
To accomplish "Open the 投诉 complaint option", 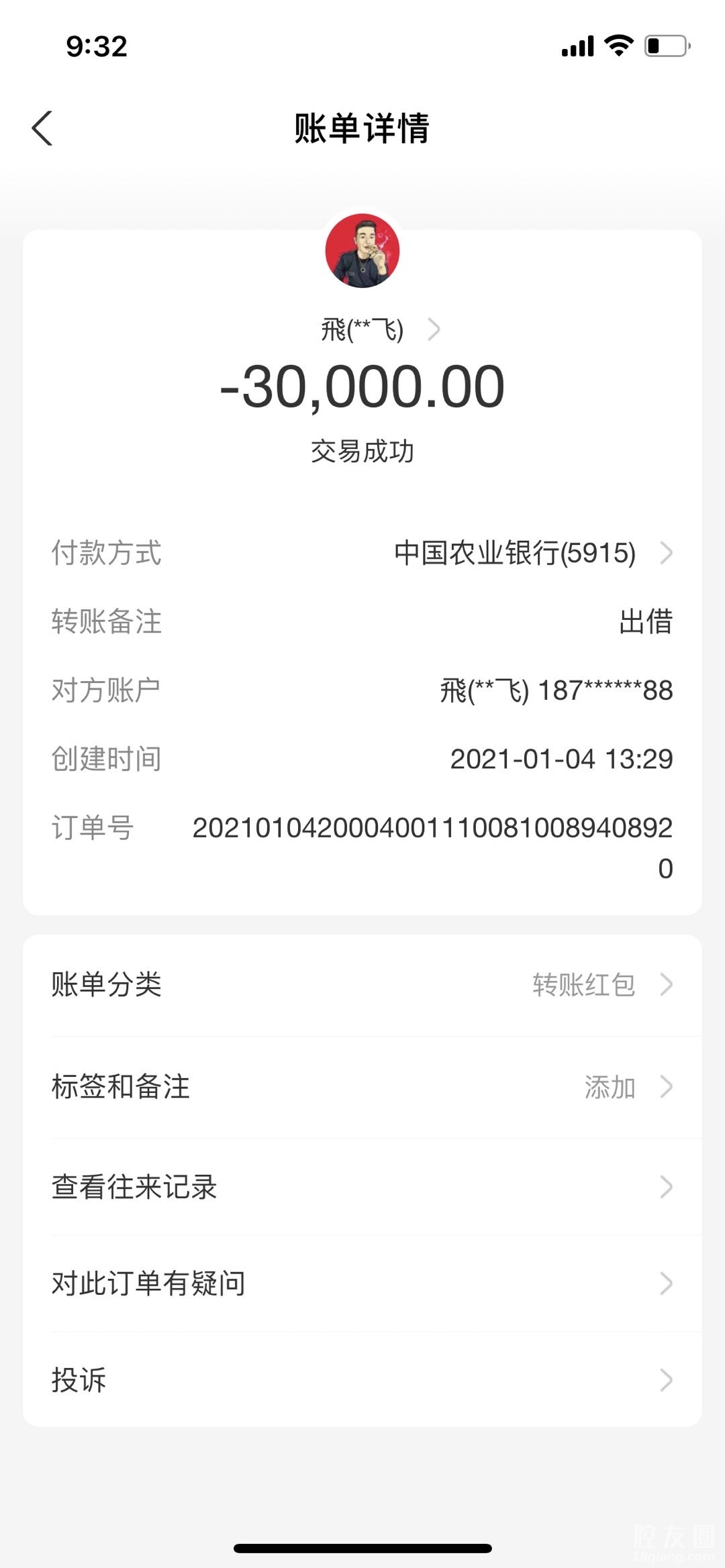I will pyautogui.click(x=362, y=1380).
